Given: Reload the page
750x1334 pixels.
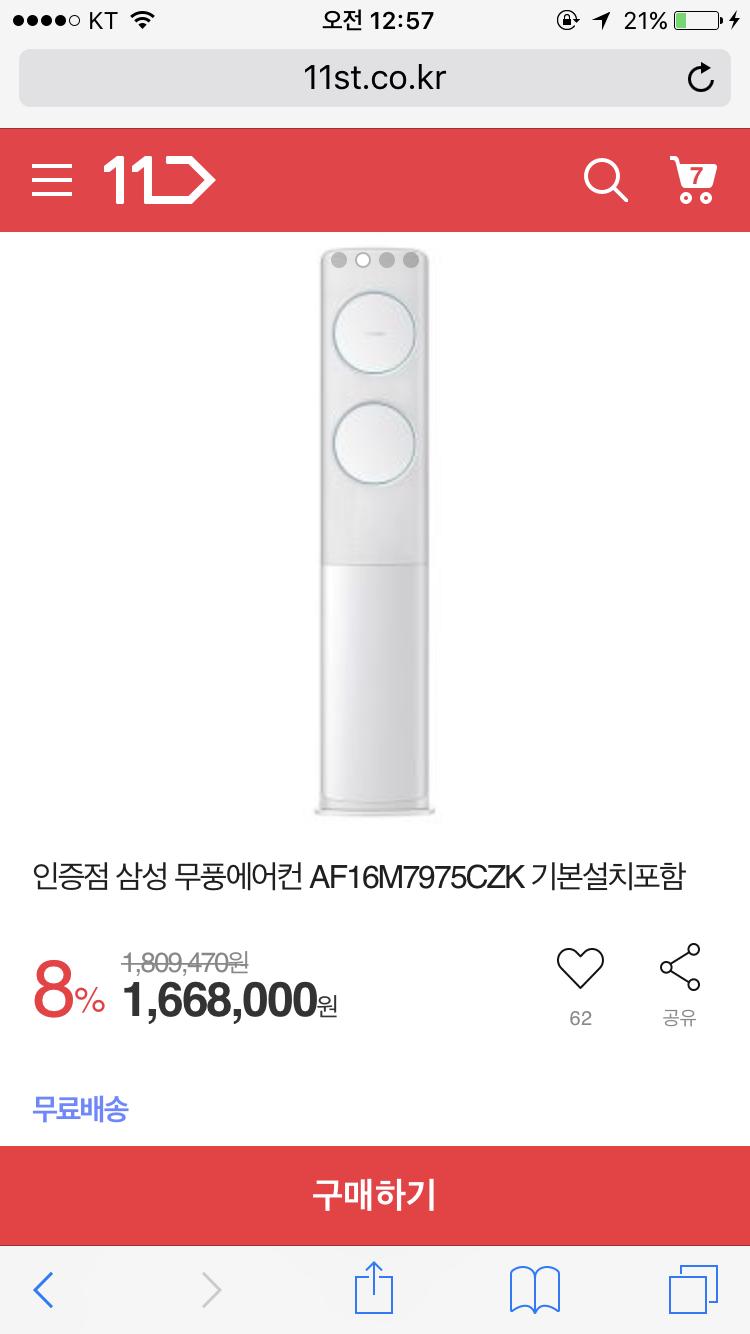Looking at the screenshot, I should [x=701, y=78].
